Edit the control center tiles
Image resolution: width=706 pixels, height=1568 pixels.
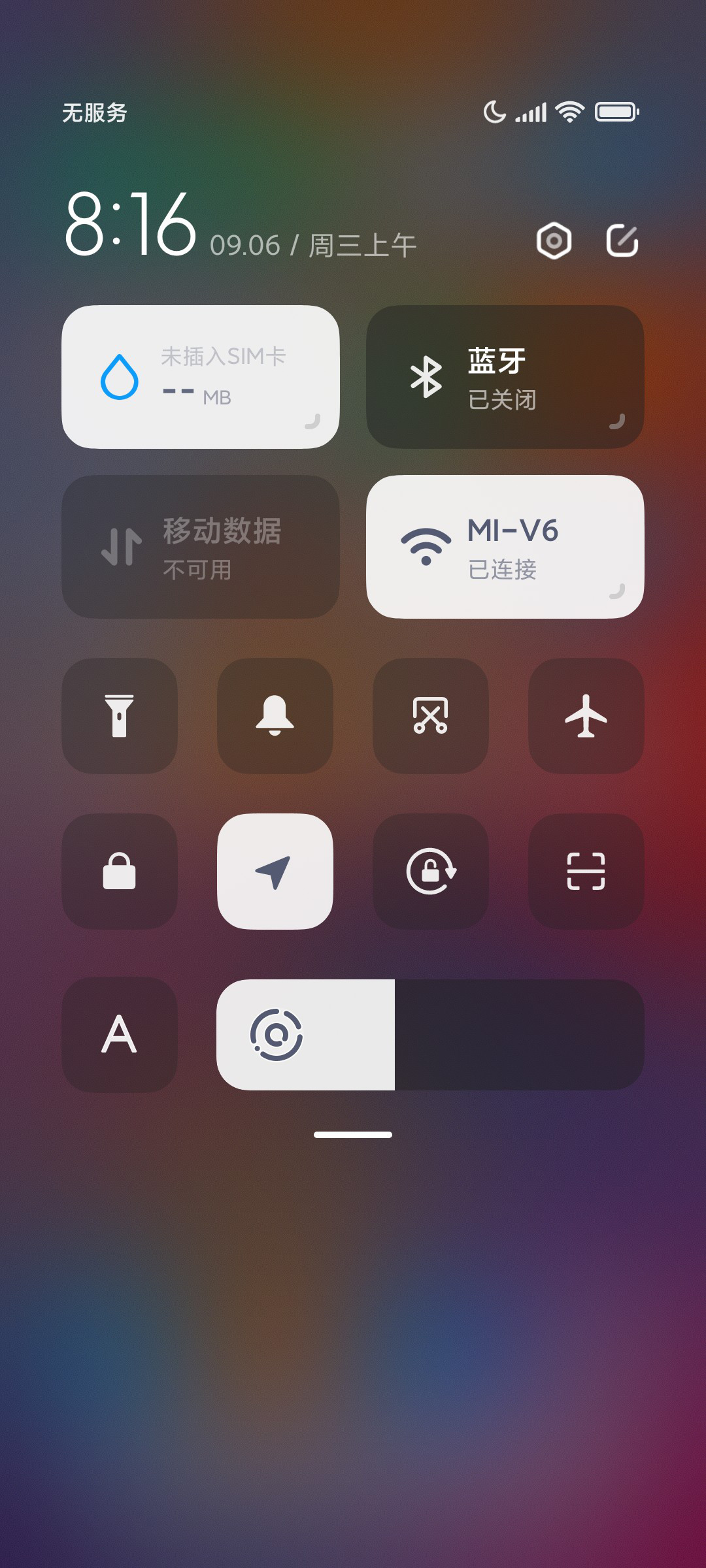tap(622, 240)
